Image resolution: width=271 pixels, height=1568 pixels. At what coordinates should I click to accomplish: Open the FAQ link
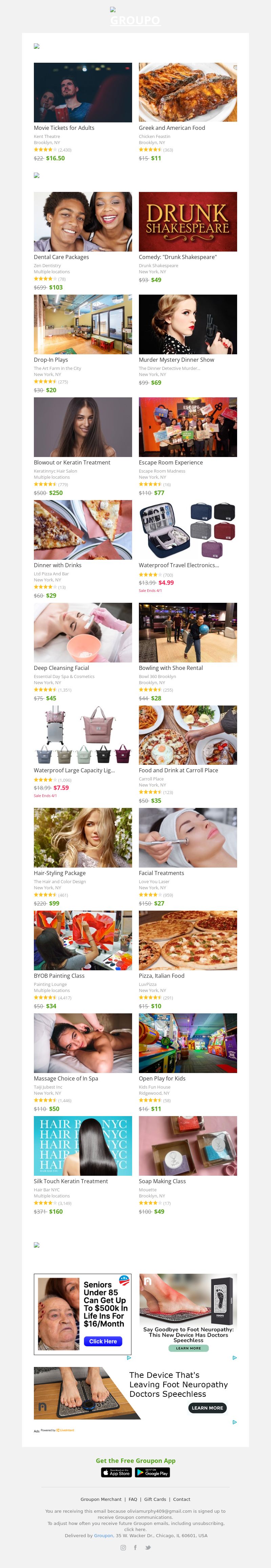[133, 1499]
